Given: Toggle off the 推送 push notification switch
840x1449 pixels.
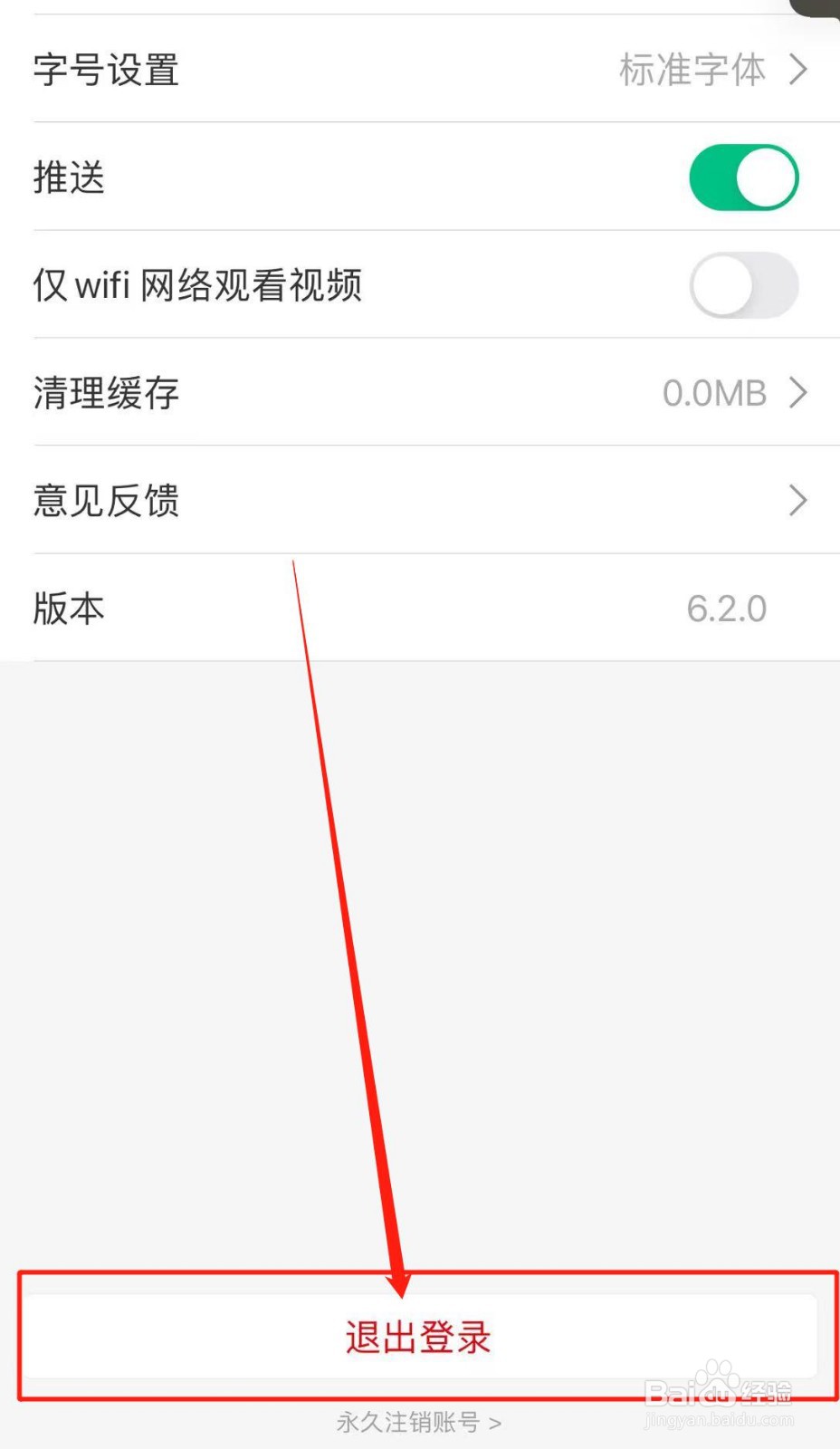Looking at the screenshot, I should (742, 178).
